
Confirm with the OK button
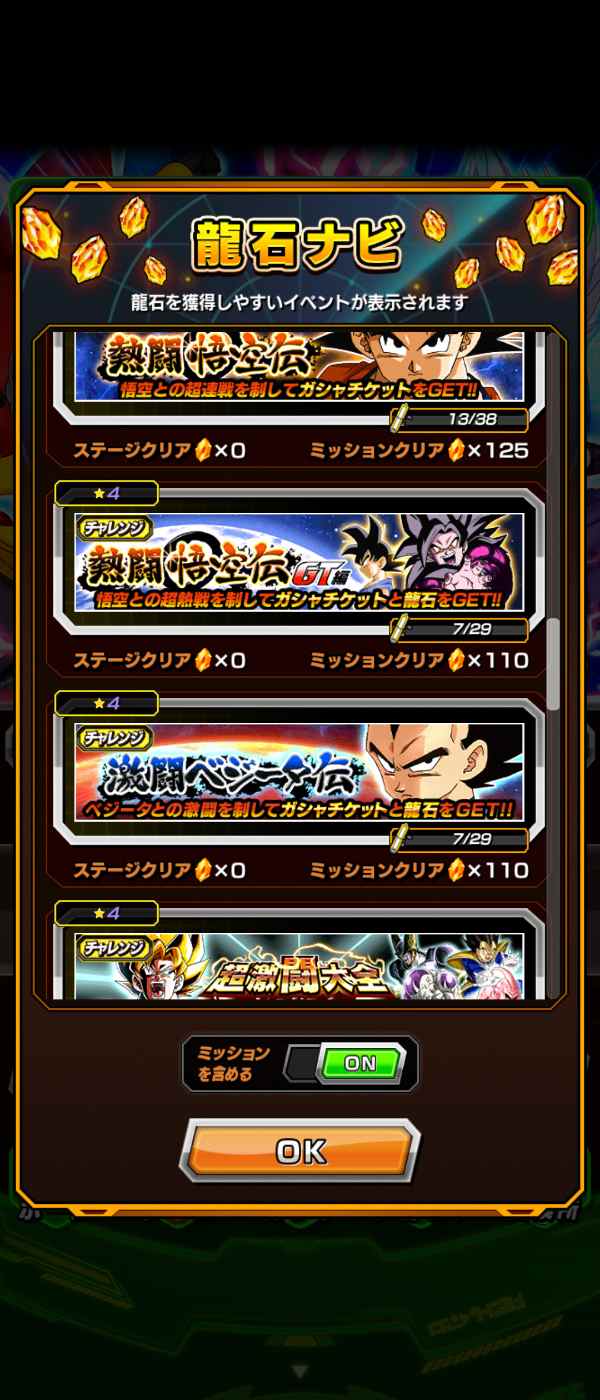click(300, 1151)
